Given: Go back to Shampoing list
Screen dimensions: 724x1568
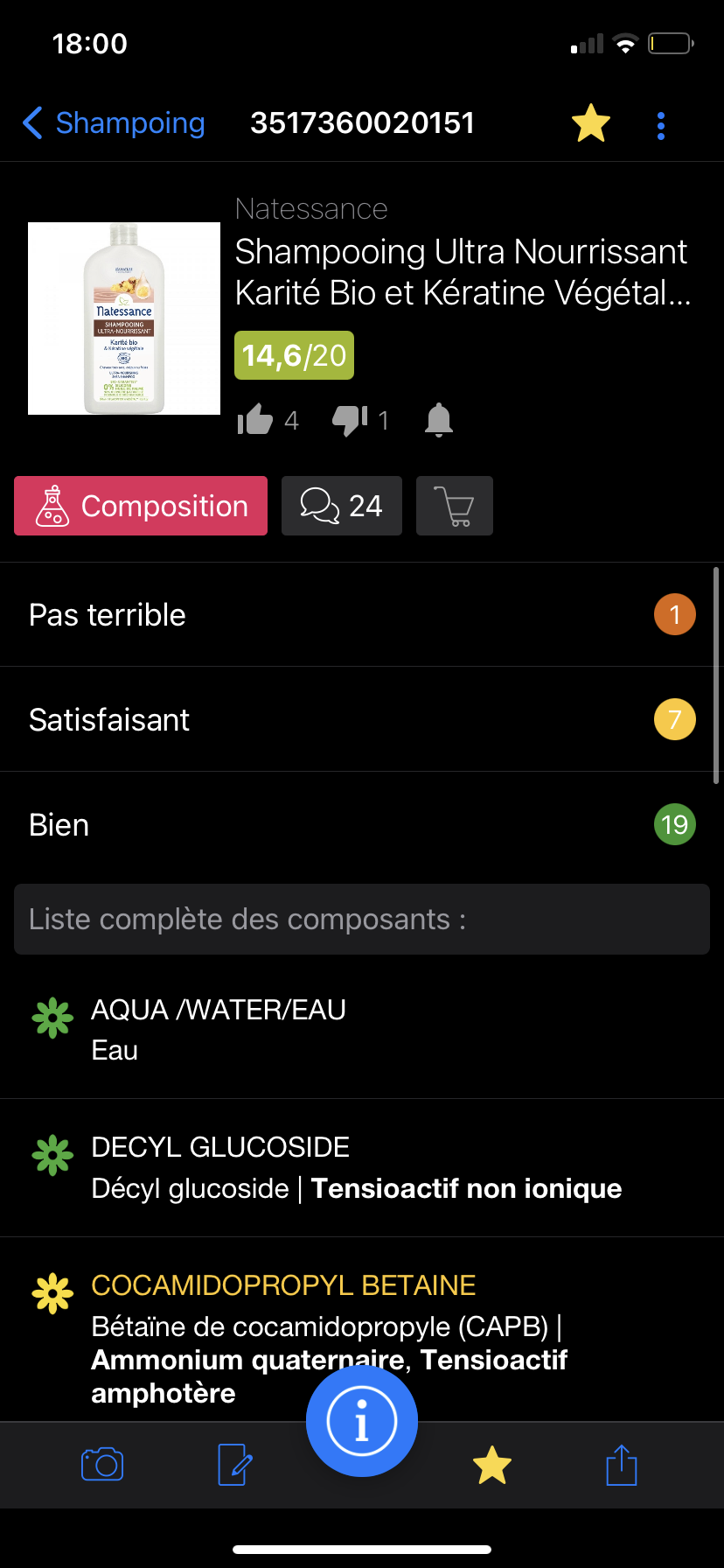Looking at the screenshot, I should point(114,123).
